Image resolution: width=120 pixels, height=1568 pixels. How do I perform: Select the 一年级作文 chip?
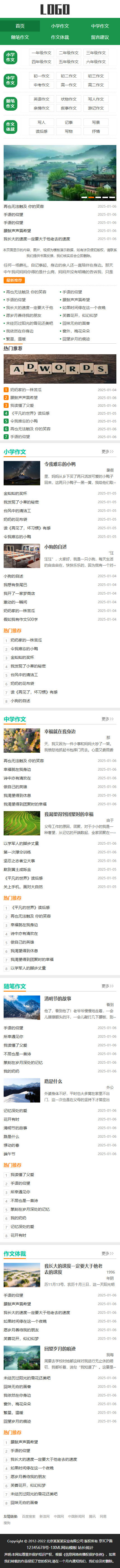coord(41,53)
